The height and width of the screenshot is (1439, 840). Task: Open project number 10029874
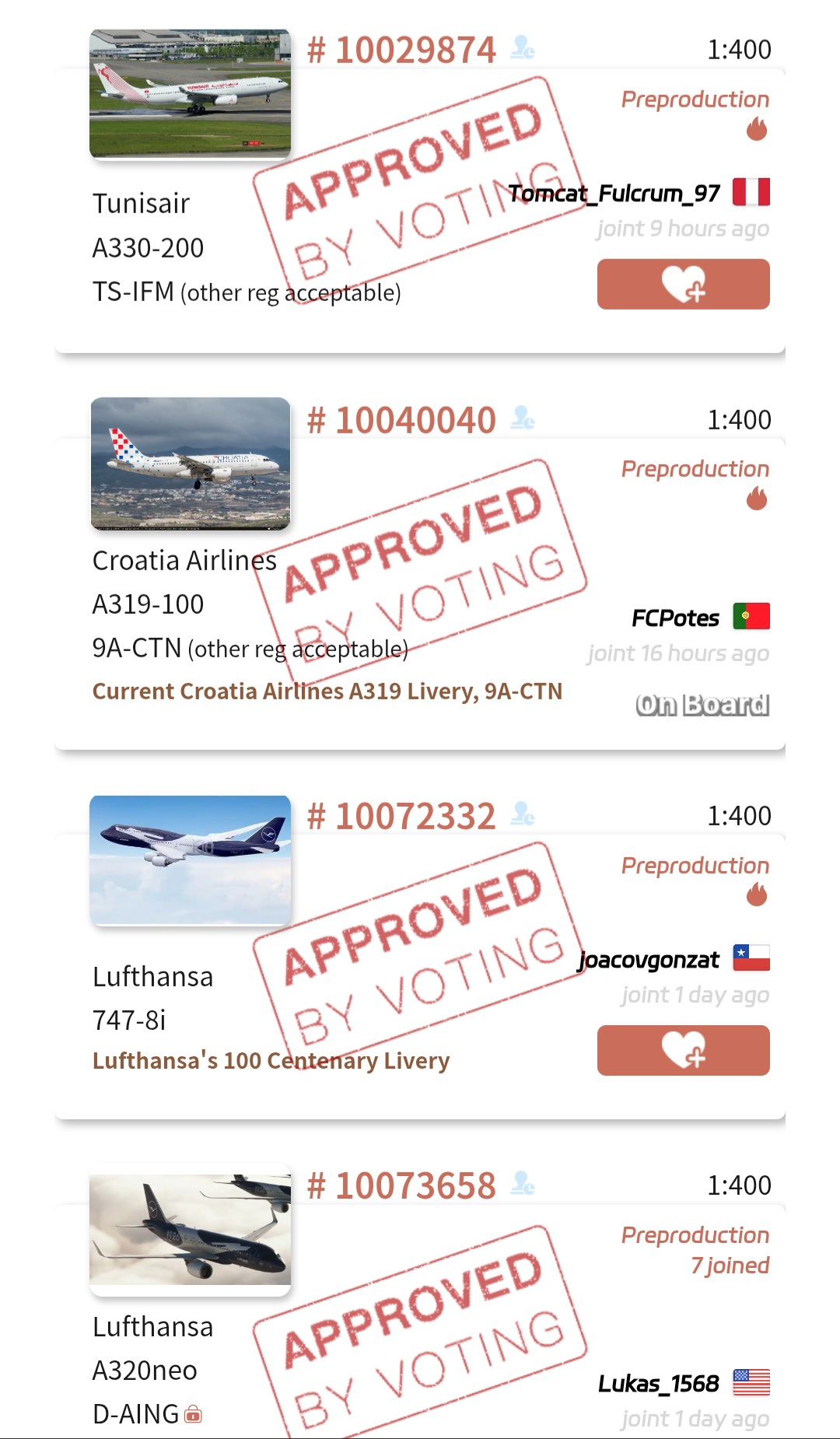[x=401, y=50]
